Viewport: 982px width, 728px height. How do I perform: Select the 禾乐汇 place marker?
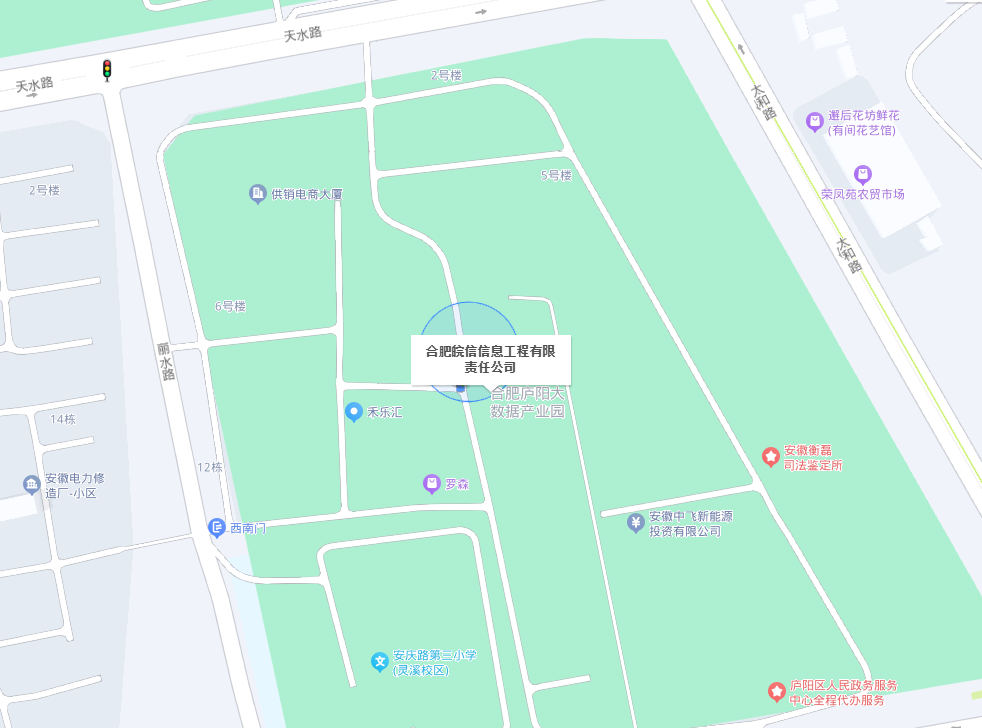pyautogui.click(x=353, y=412)
